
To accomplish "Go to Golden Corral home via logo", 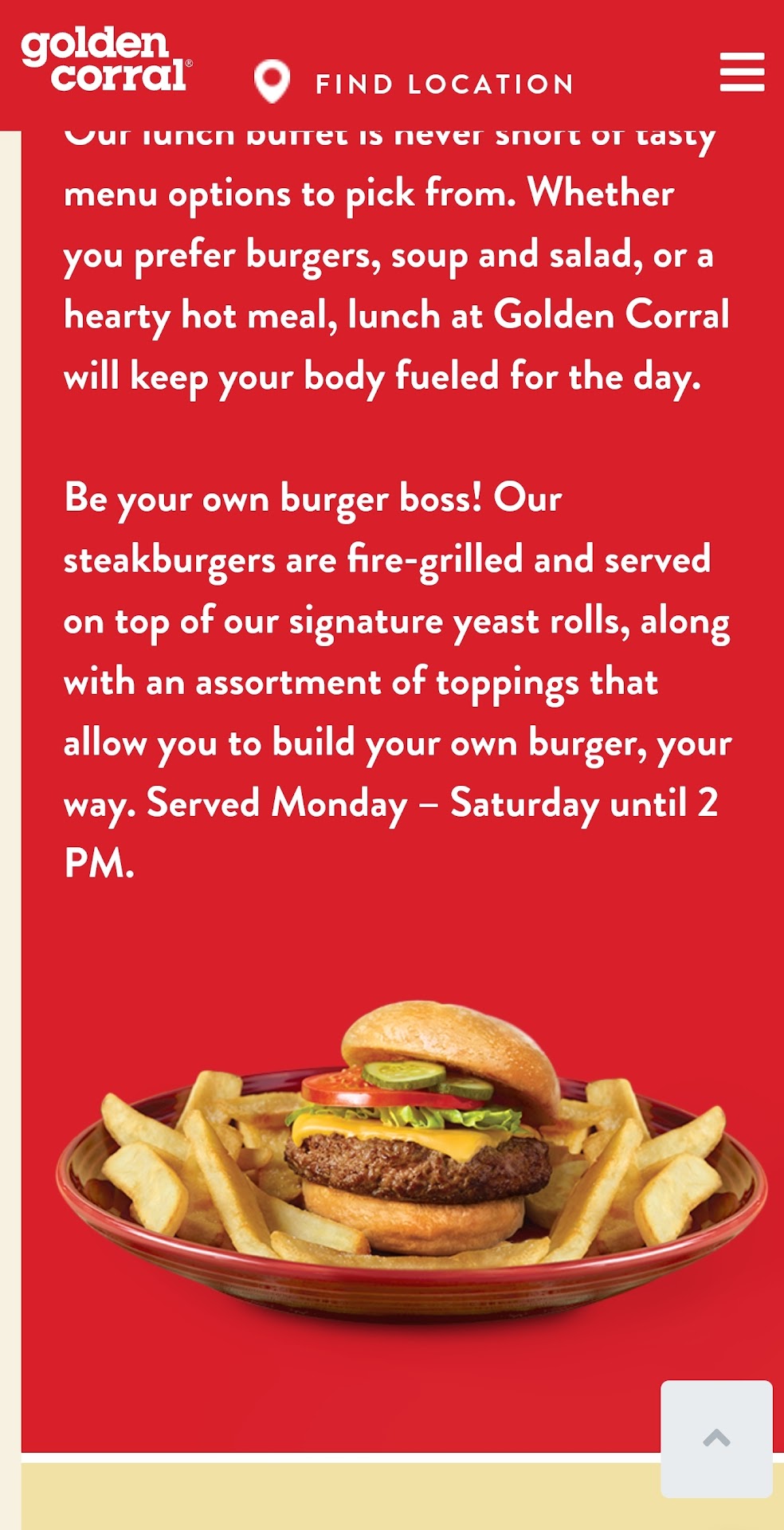I will (105, 61).
